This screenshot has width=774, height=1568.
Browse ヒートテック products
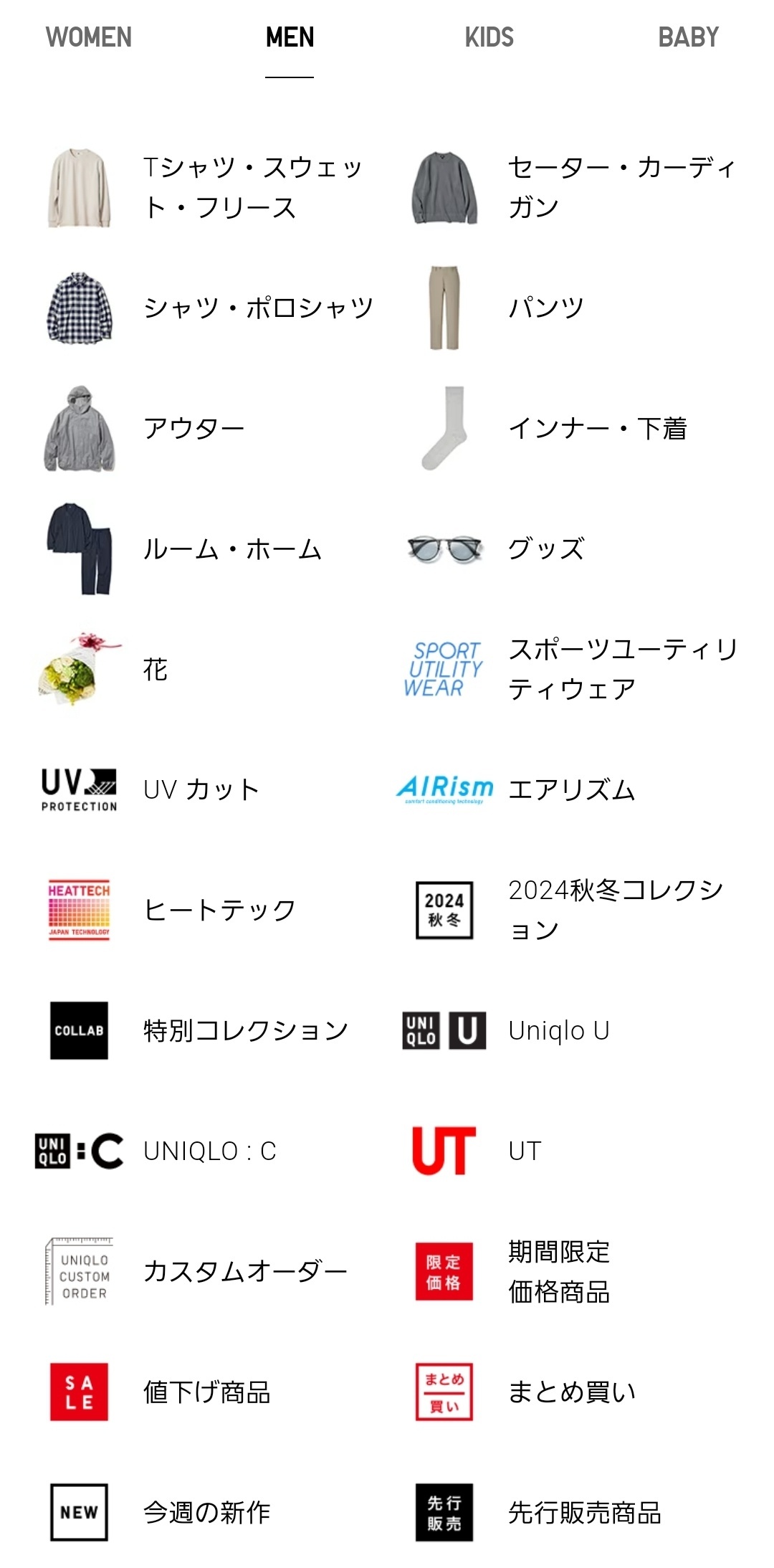[219, 911]
